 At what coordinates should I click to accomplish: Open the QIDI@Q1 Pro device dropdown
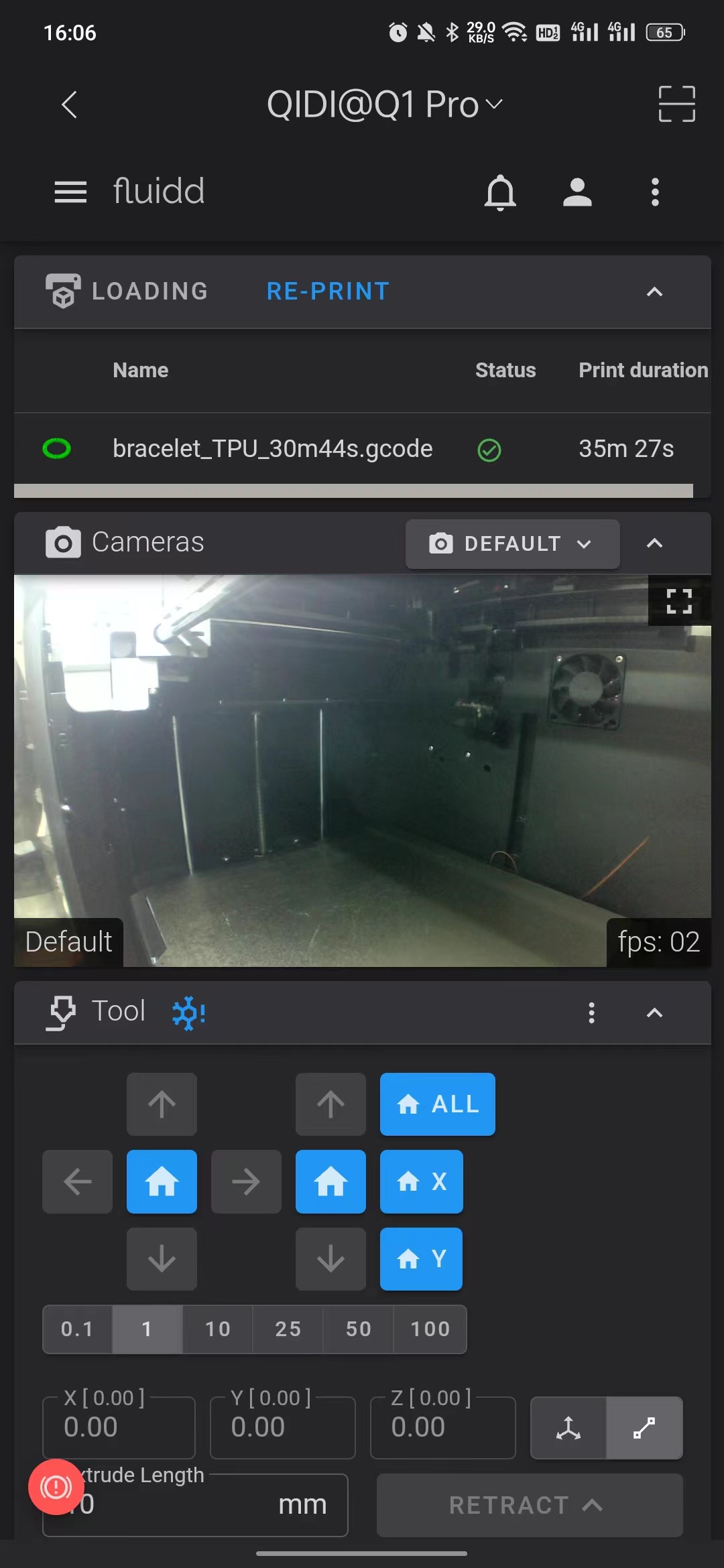point(383,105)
